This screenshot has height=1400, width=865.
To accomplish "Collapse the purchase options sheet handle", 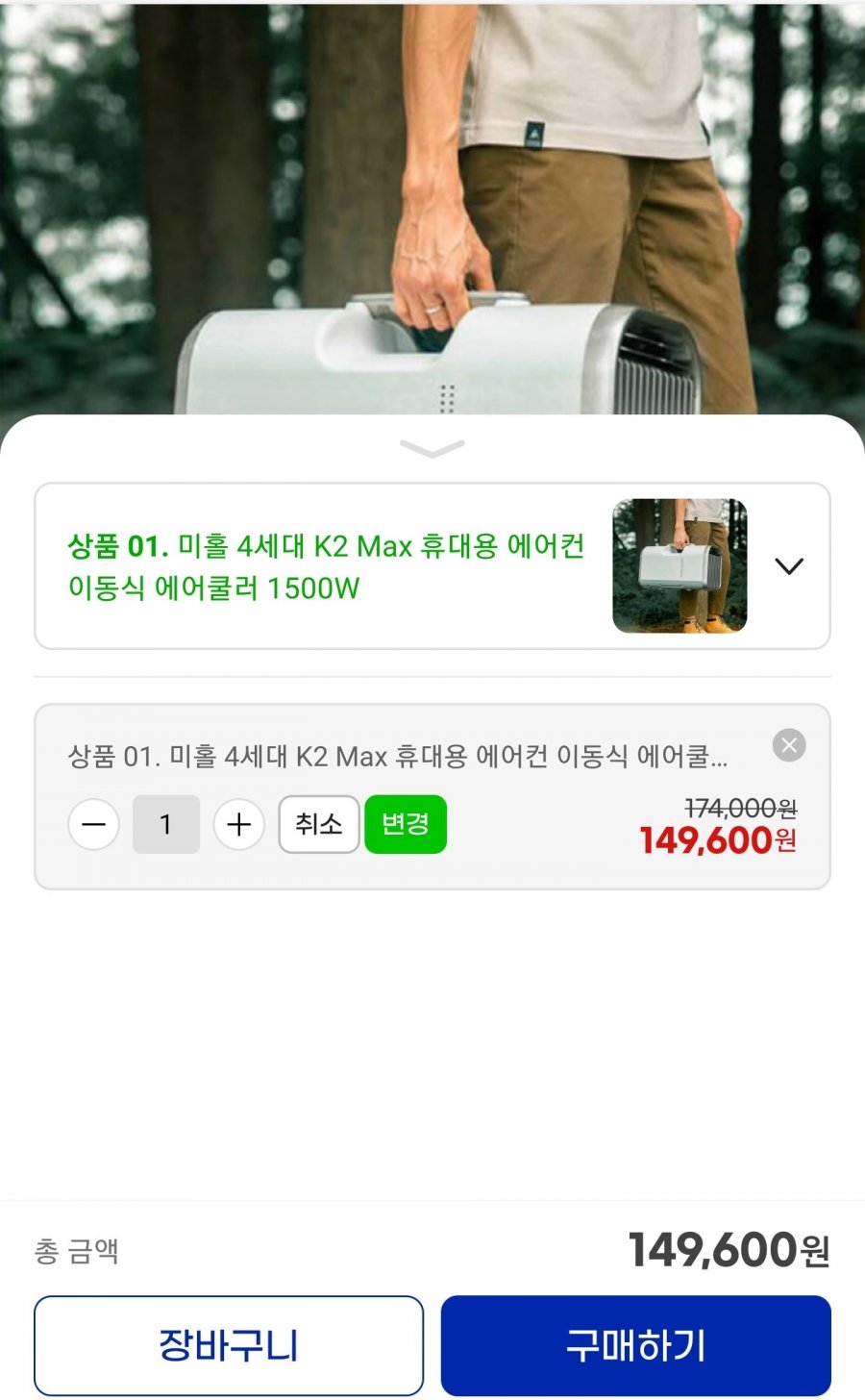I will point(432,448).
